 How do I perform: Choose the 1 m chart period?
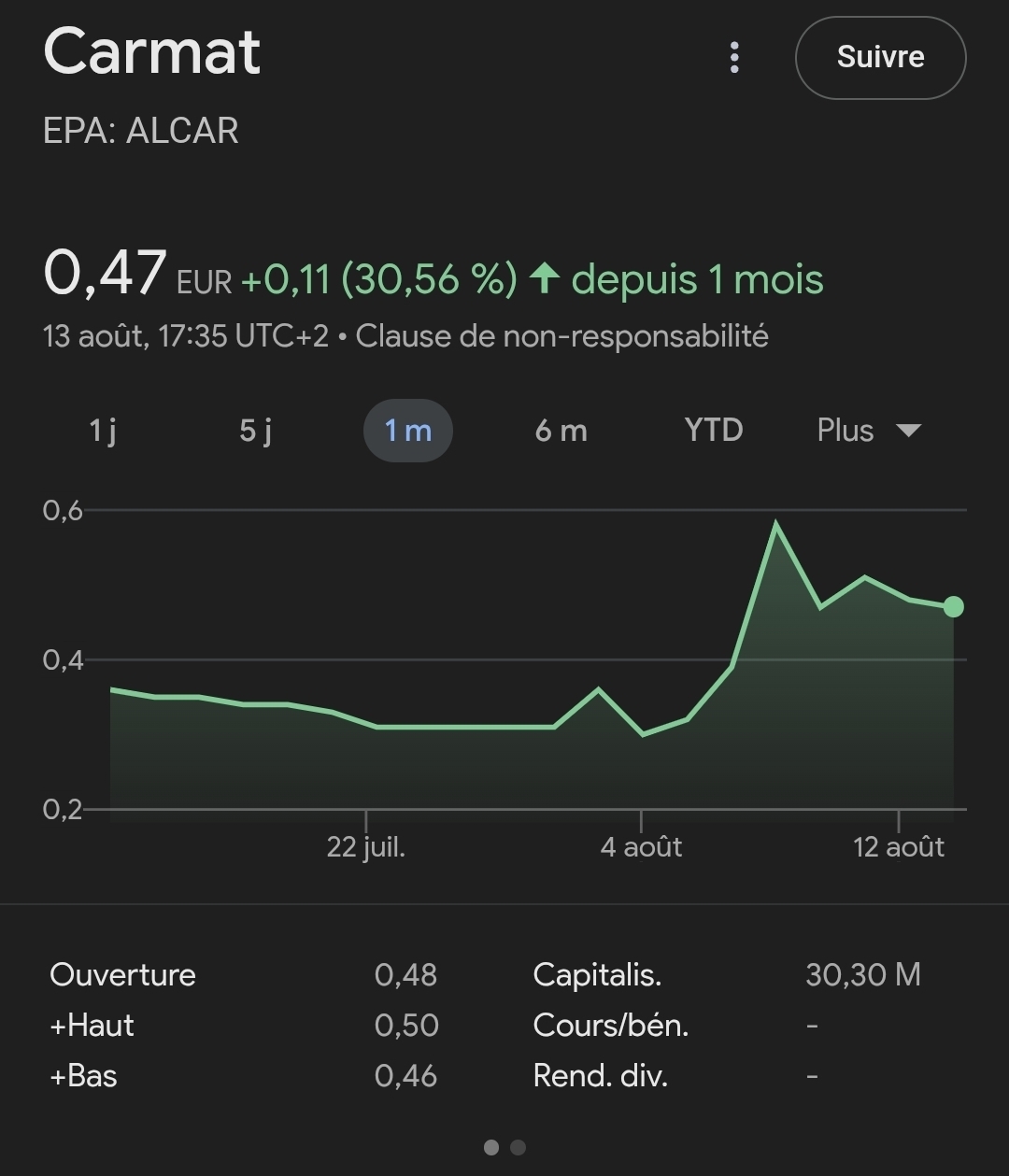408,431
